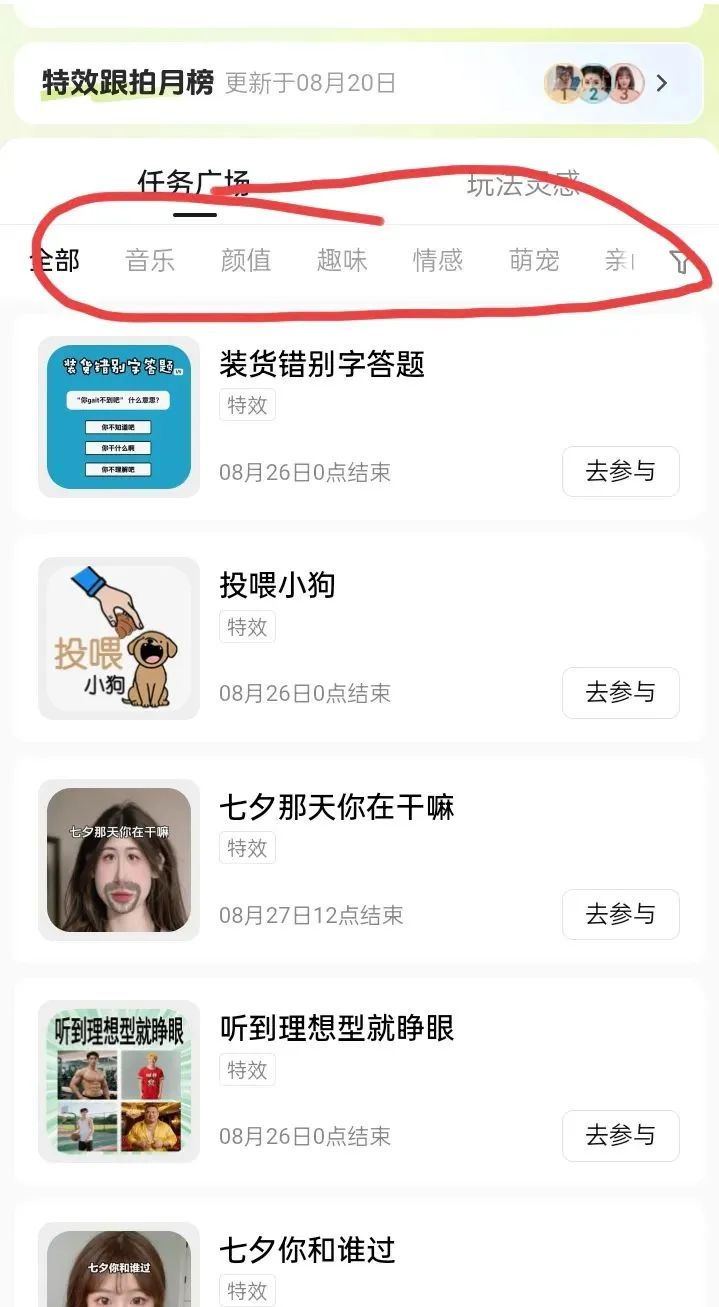Viewport: 719px width, 1307px height.
Task: Filter tasks by 音乐 category
Action: (150, 261)
